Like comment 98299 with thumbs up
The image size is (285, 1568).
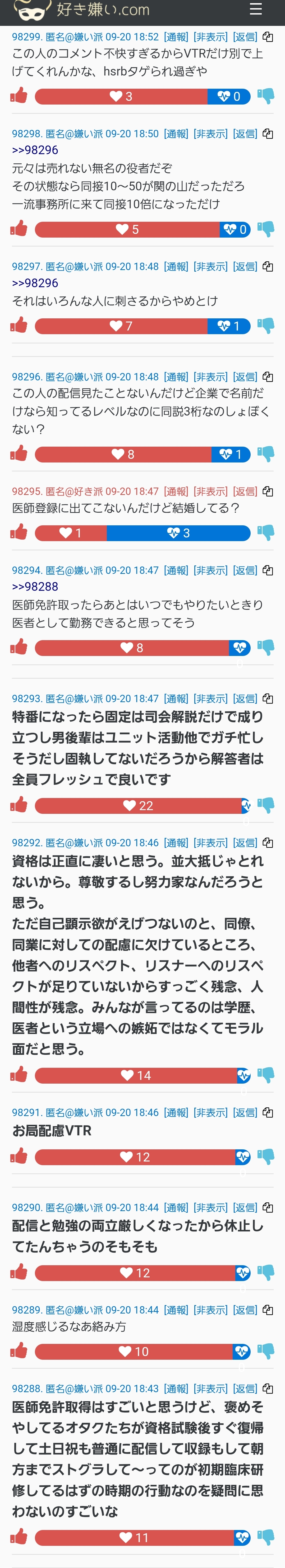[19, 96]
